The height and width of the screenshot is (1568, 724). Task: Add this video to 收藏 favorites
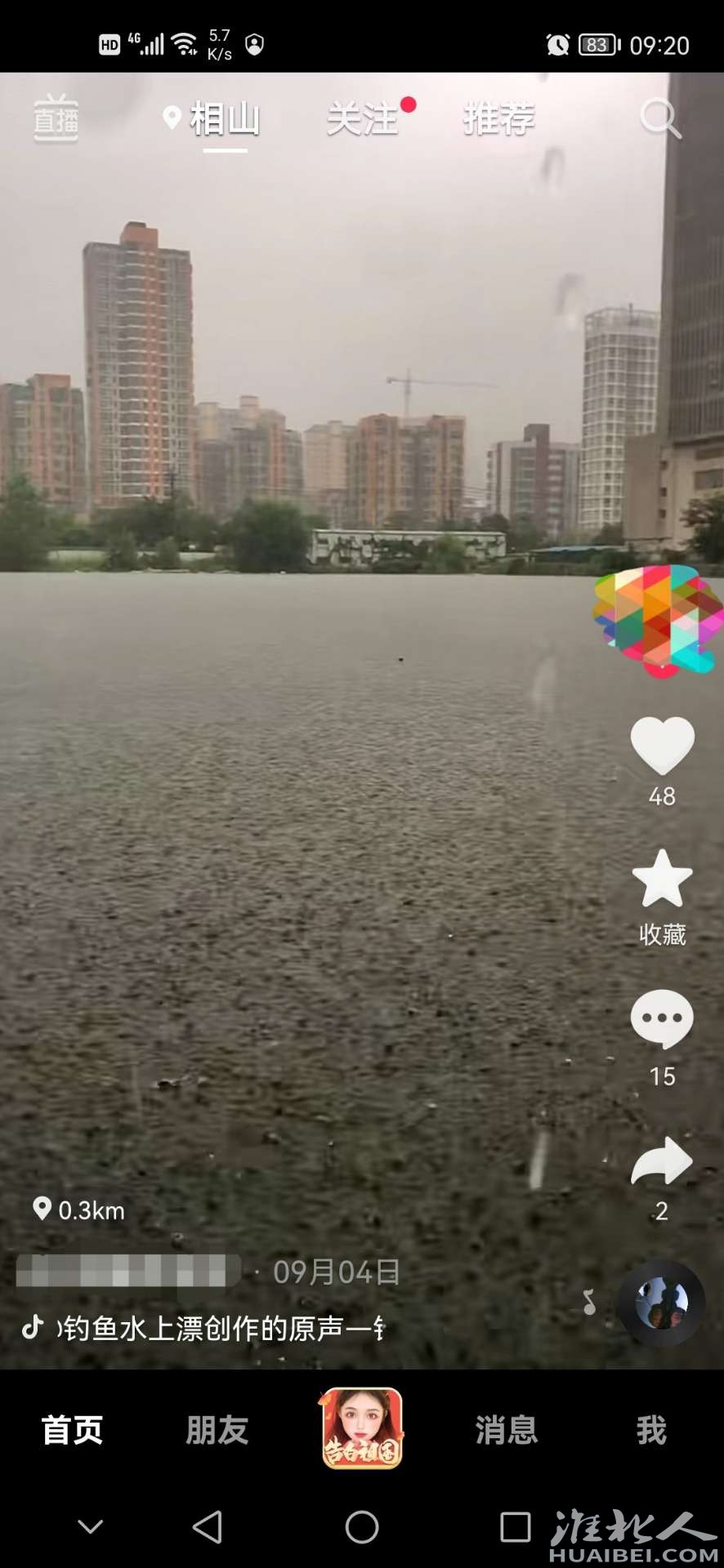[x=662, y=880]
